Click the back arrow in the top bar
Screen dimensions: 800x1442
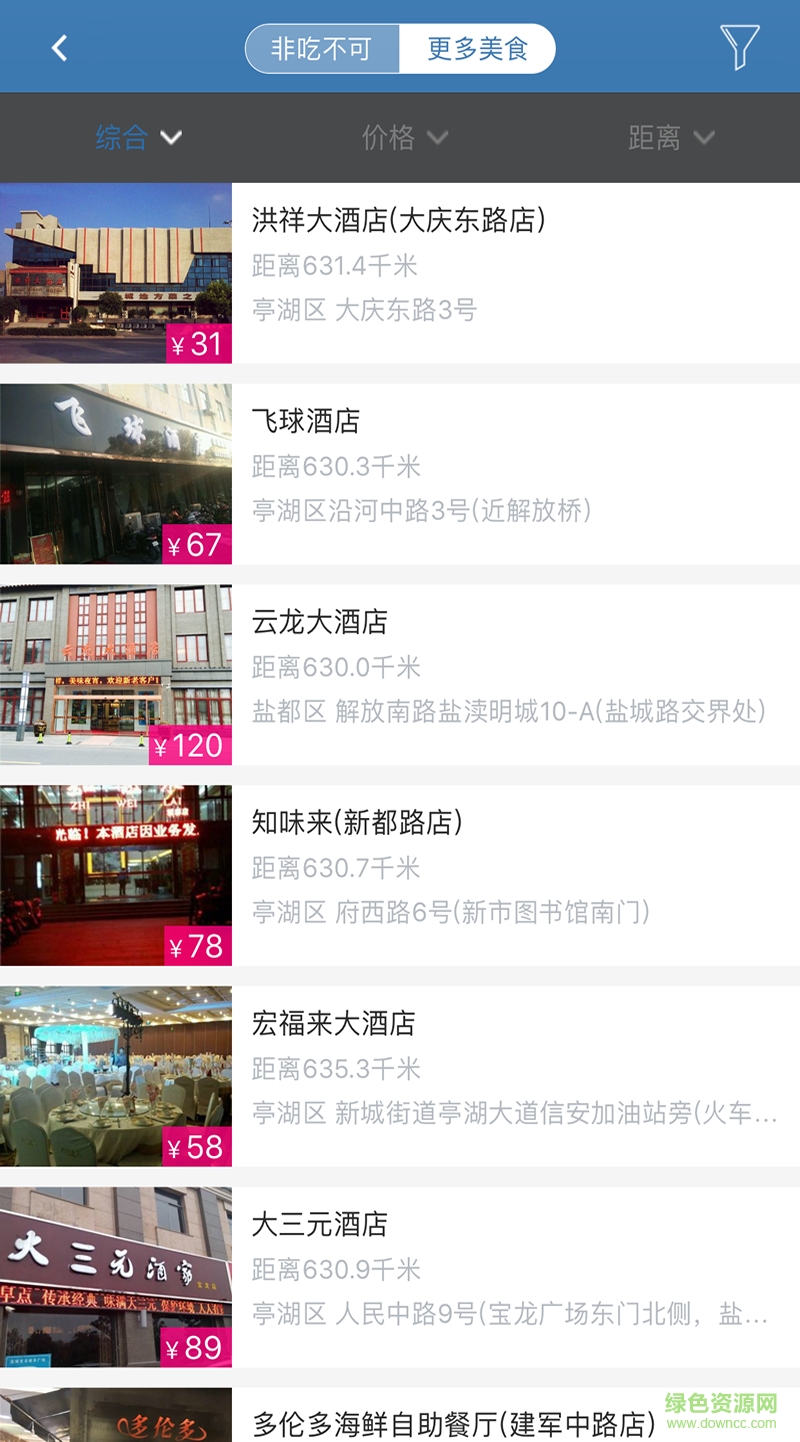click(59, 45)
